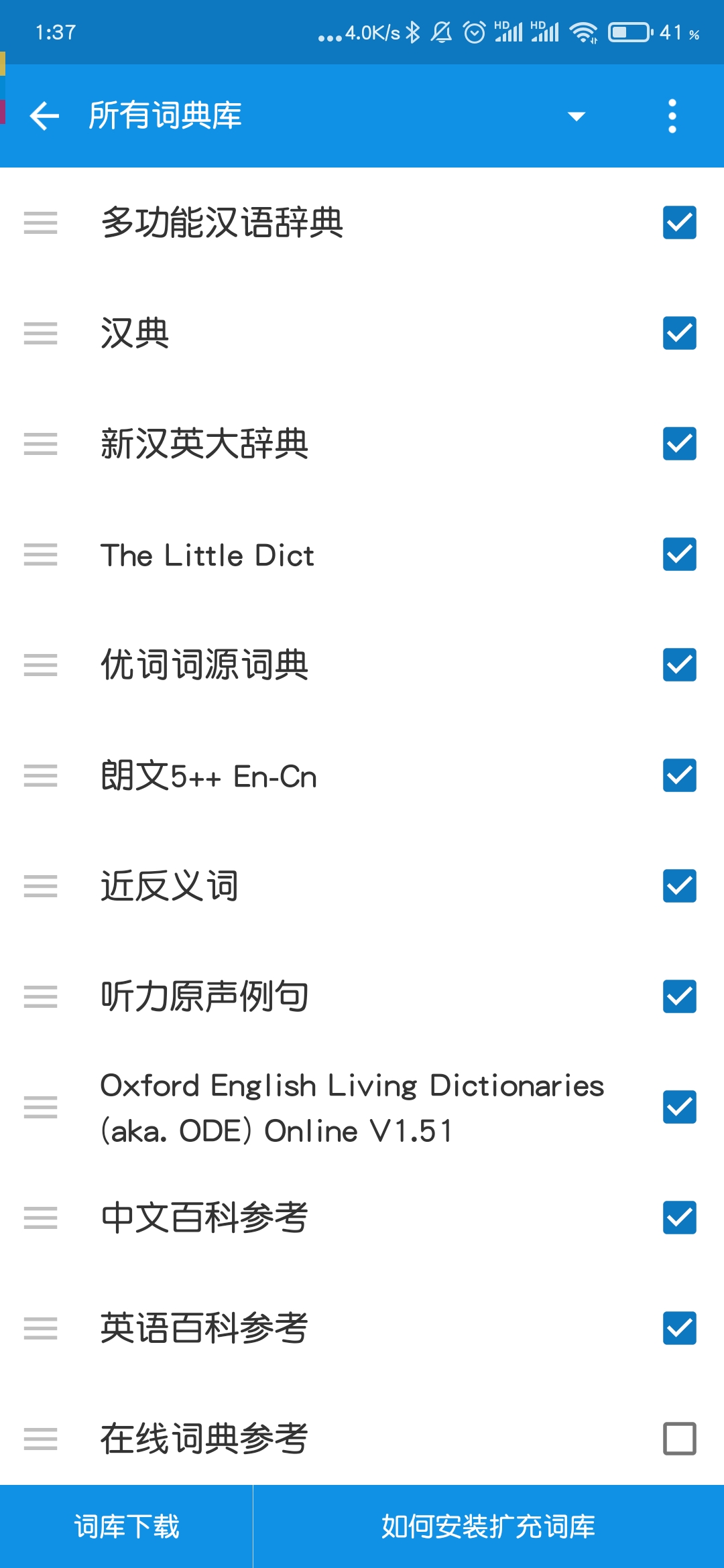Image resolution: width=724 pixels, height=1568 pixels.
Task: Toggle off 新汉英大辞典 checkbox
Action: (x=679, y=444)
